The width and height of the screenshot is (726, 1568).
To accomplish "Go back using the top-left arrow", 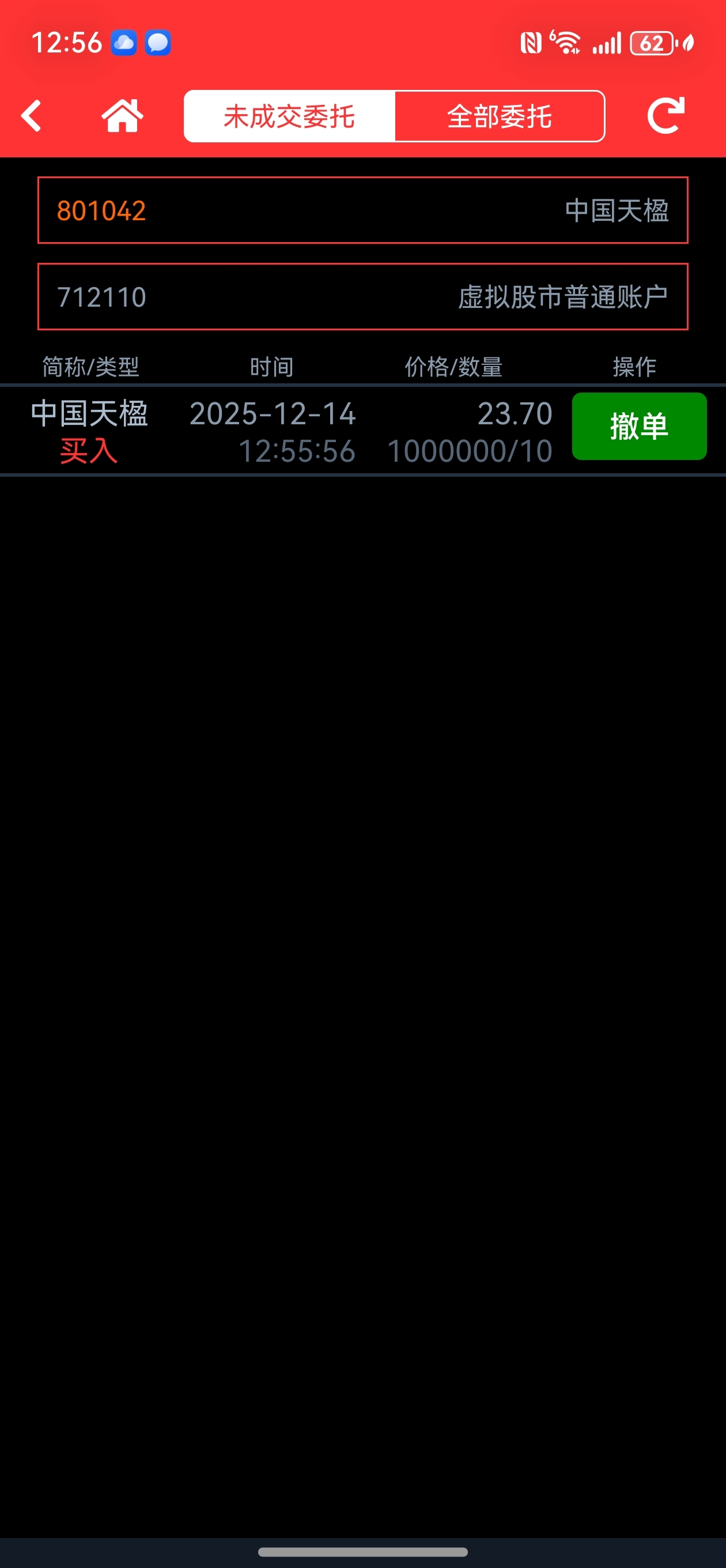I will (x=32, y=116).
